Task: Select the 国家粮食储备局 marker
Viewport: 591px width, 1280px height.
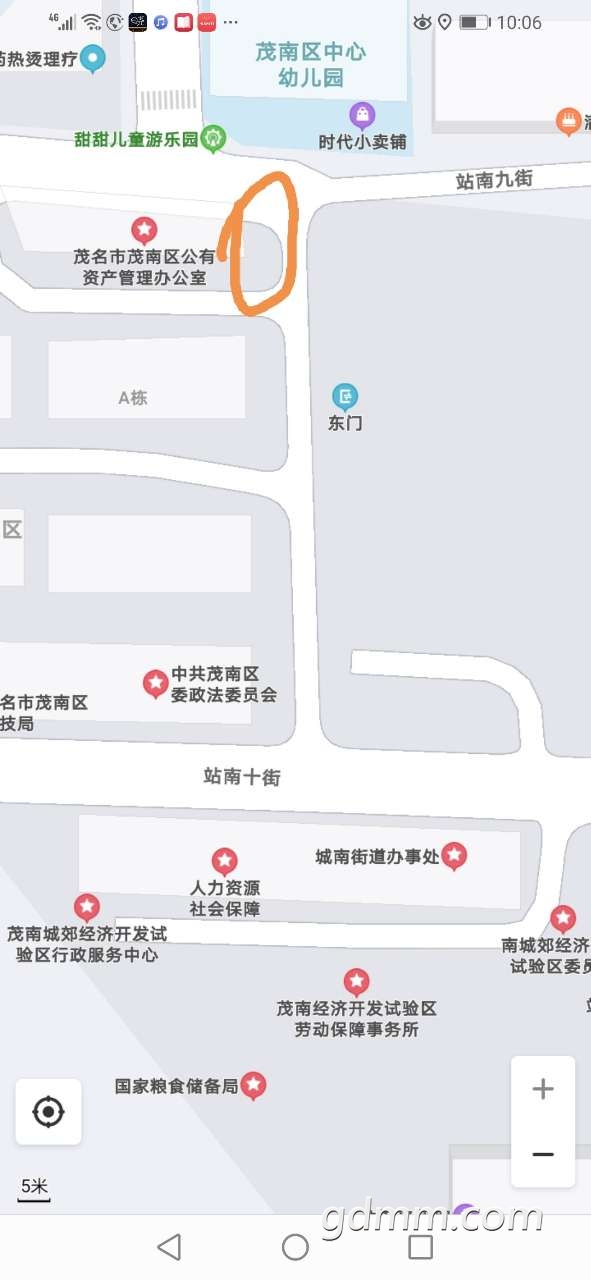Action: pos(254,1085)
